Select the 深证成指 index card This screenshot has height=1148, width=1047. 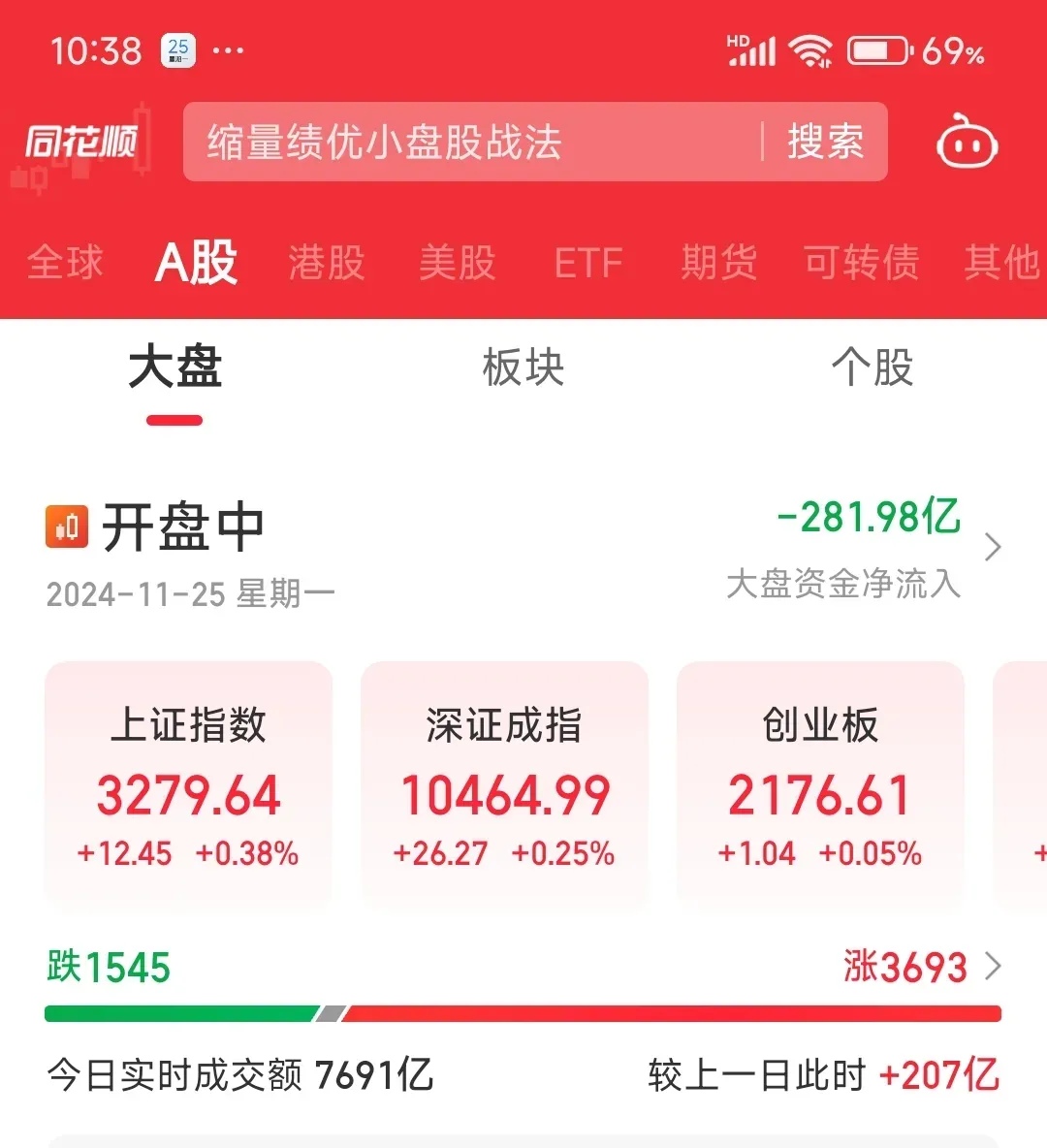[504, 785]
